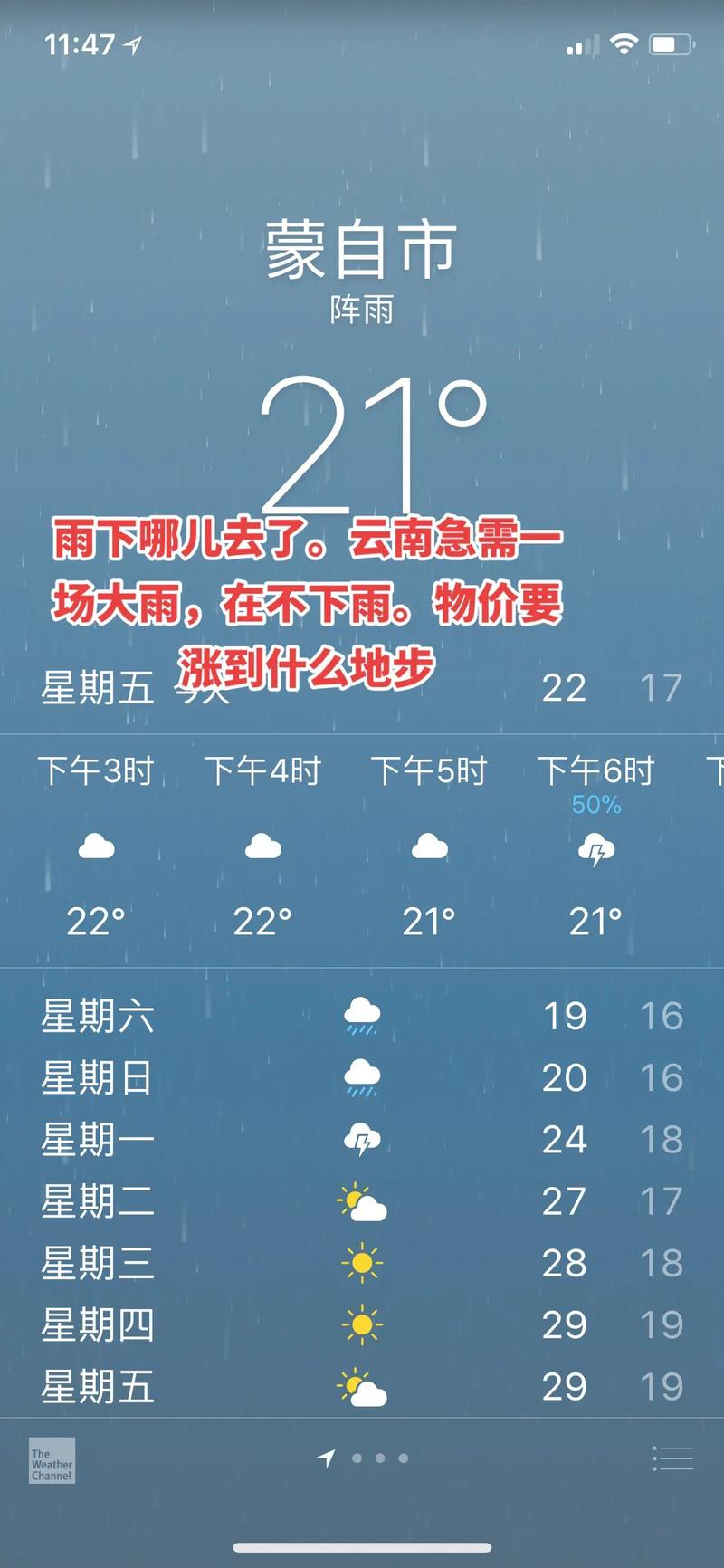Tap the thunderstorm icon under 下午6时

(596, 849)
